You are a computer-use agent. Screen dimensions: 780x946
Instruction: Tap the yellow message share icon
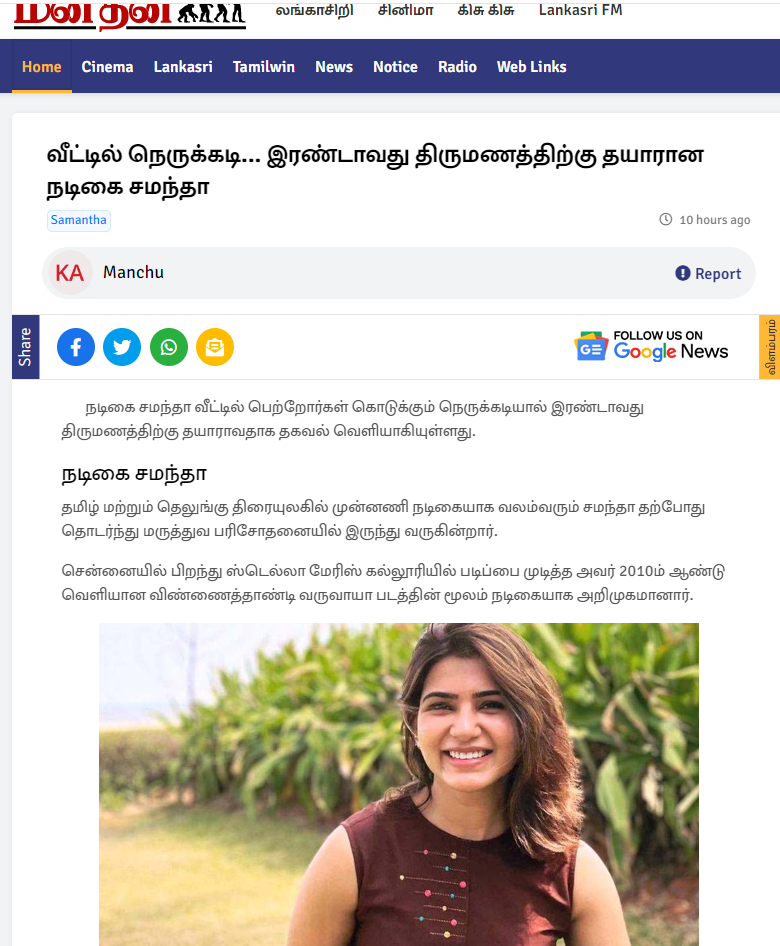point(215,347)
